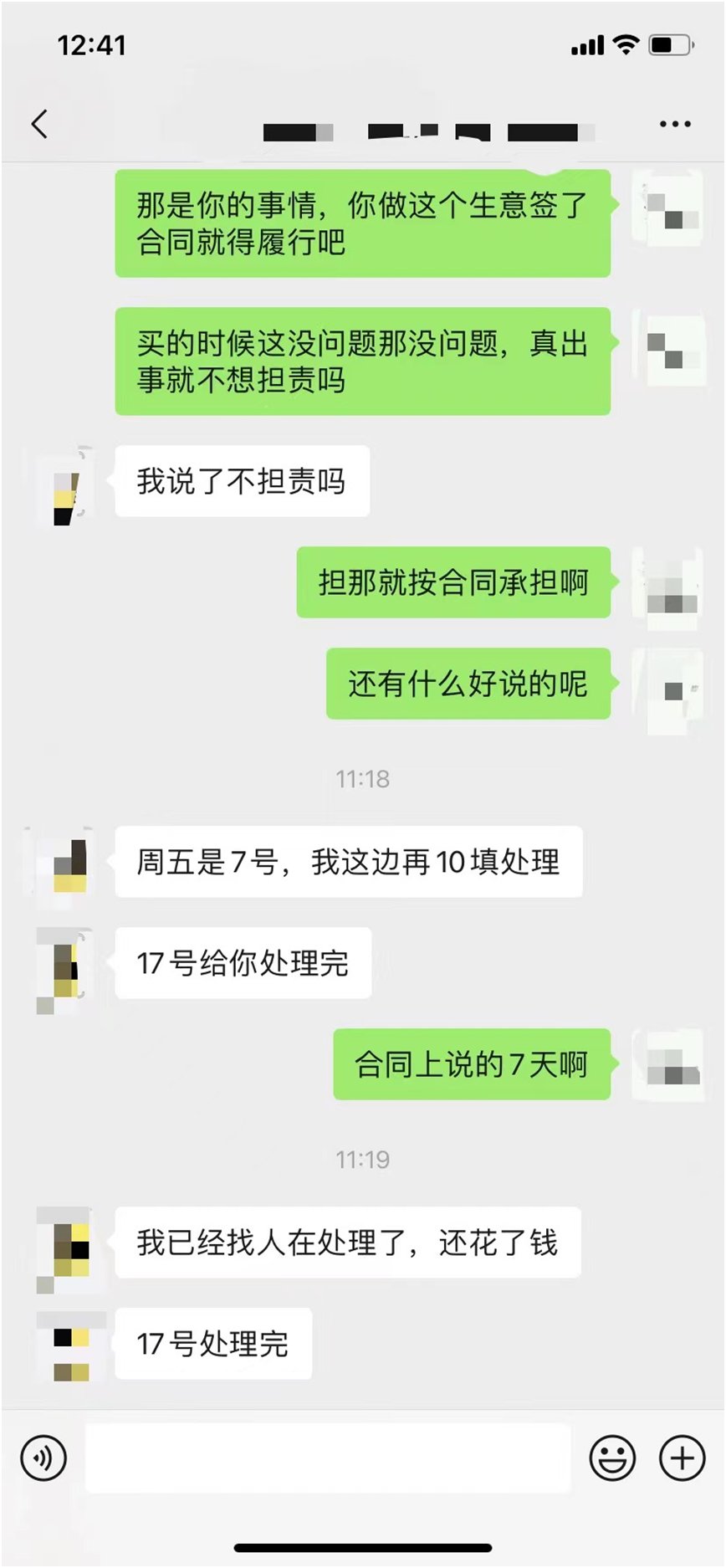Tap the green bubble '还有什么好说的呢'
Image resolution: width=726 pixels, height=1568 pixels.
pos(466,685)
